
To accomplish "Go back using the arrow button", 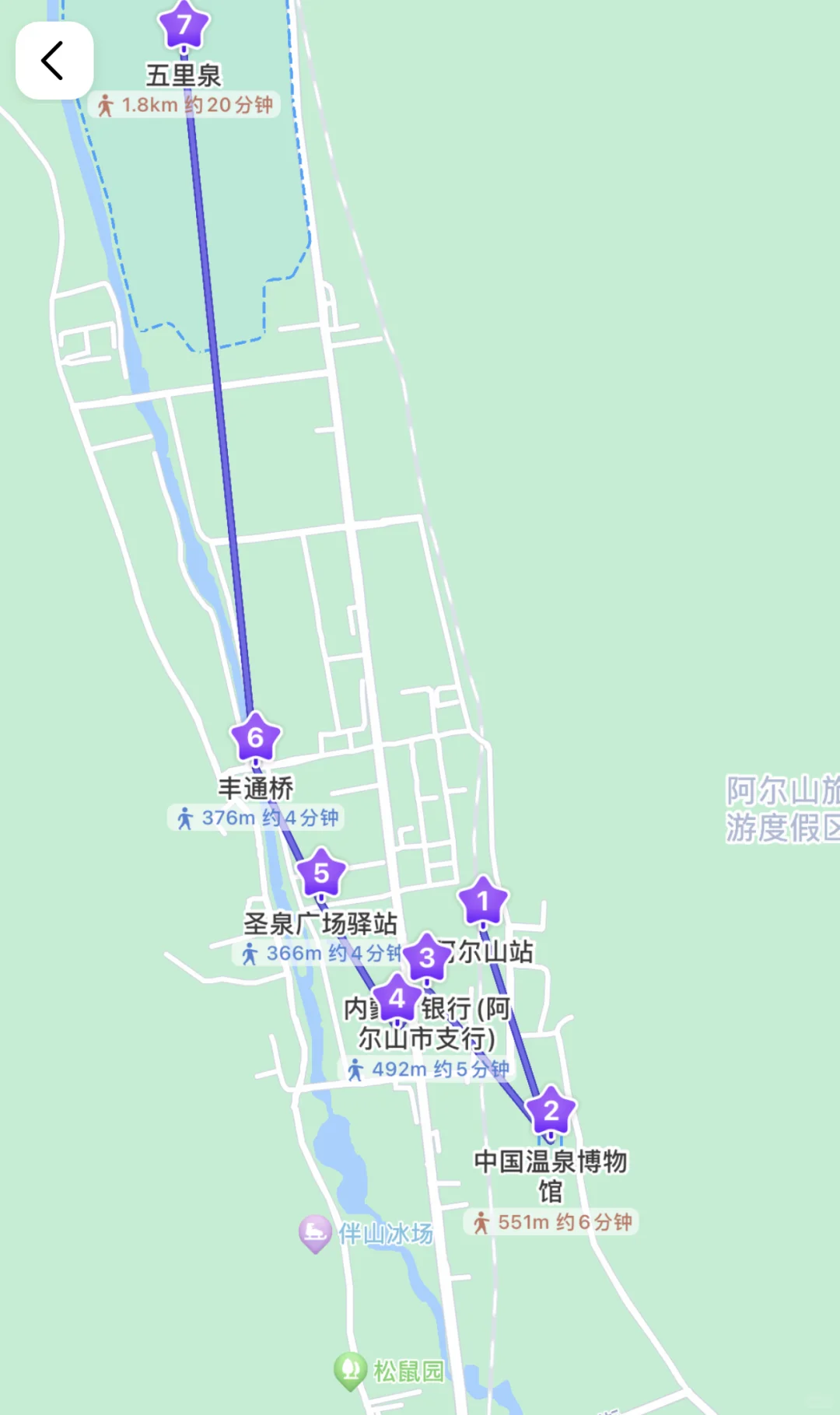I will coord(54,61).
